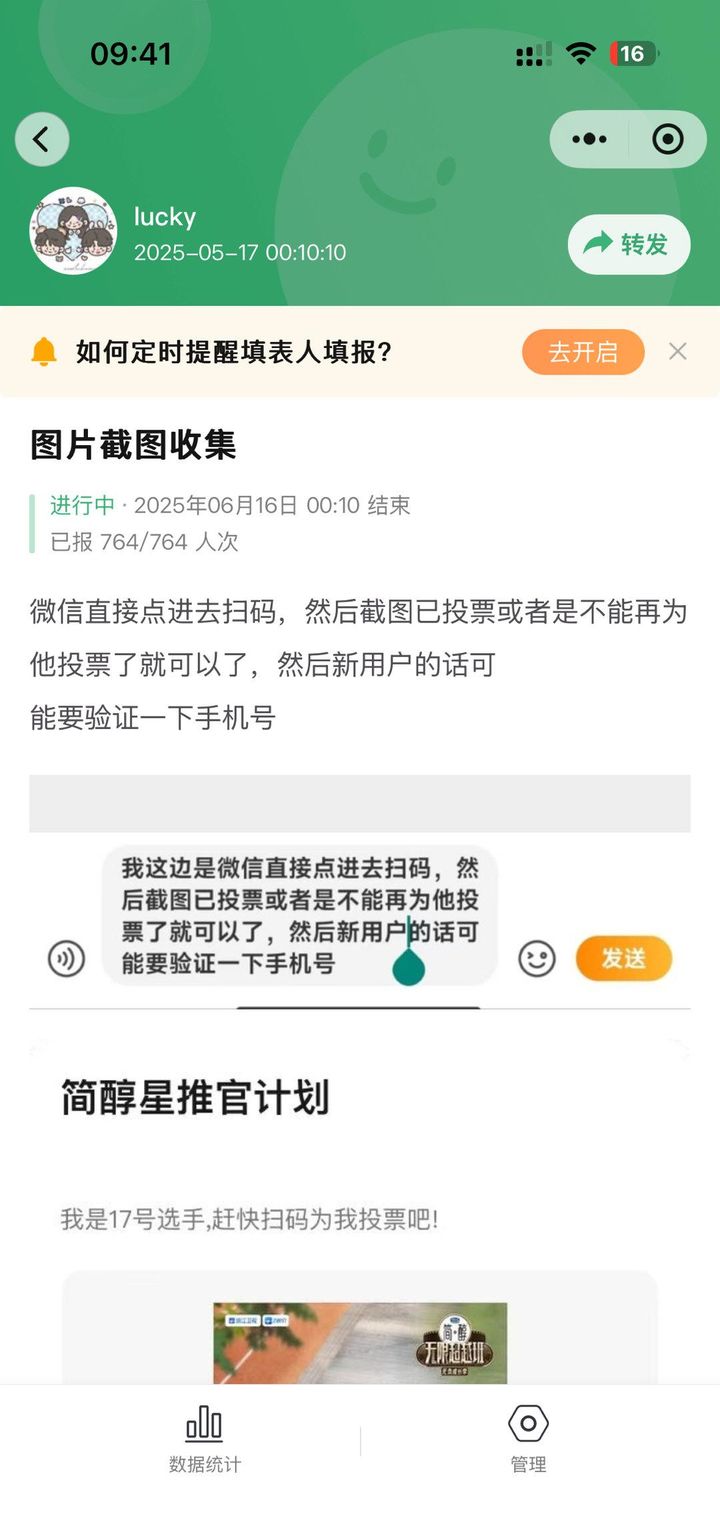Close the mini program with the circle icon
This screenshot has width=720, height=1524.
pos(667,140)
